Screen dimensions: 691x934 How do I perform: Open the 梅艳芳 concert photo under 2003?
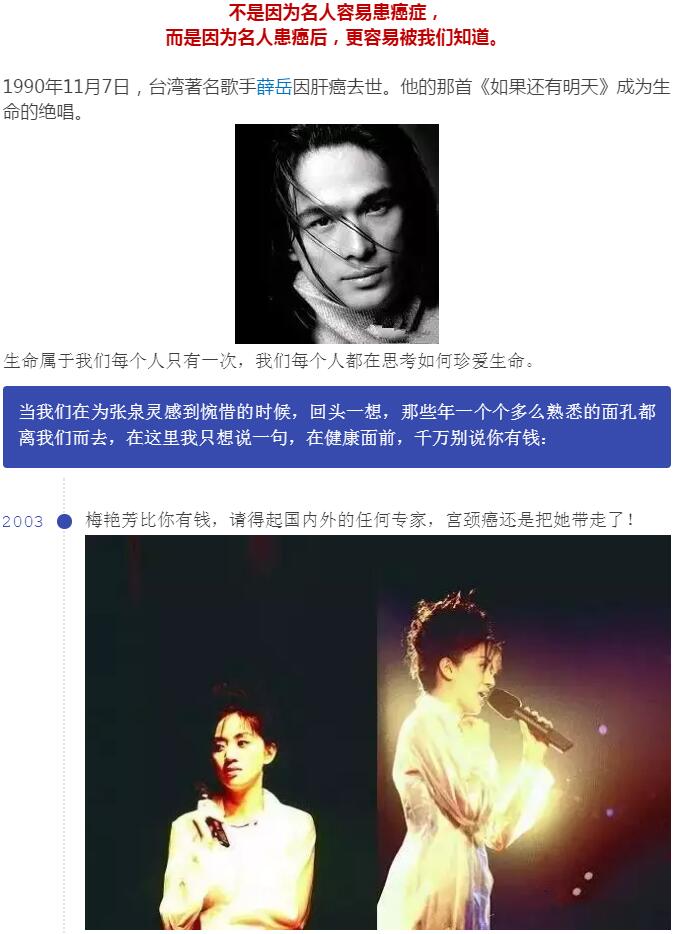click(377, 732)
